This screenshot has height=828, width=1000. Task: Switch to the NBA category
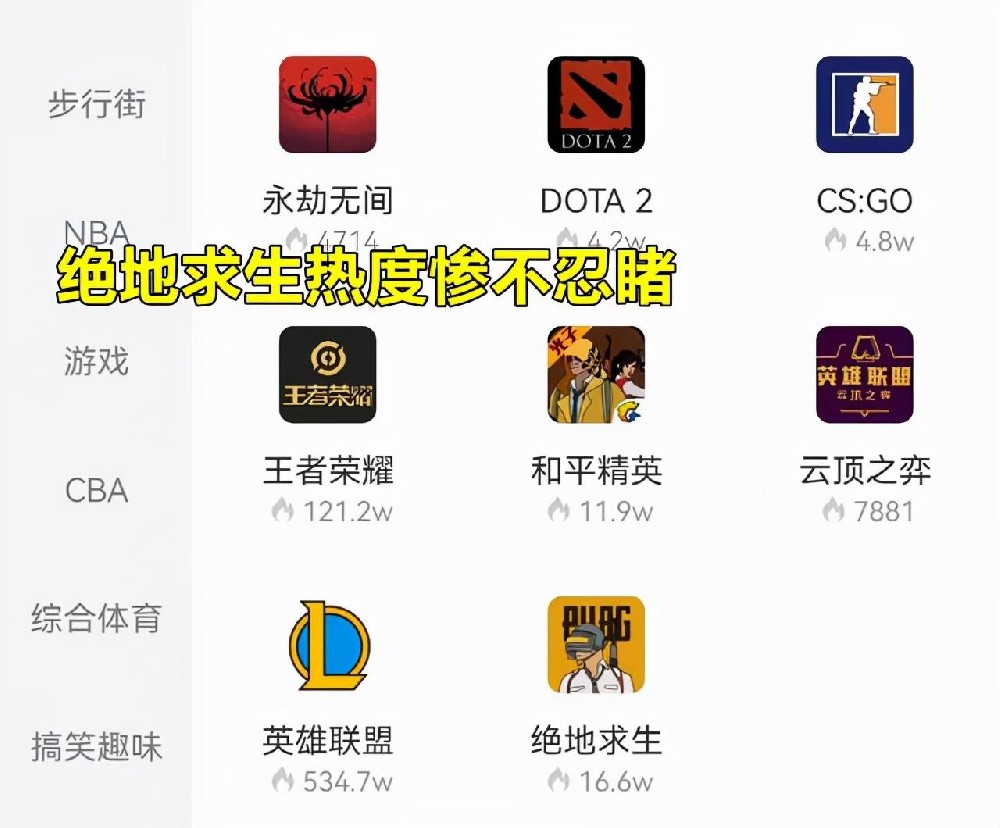click(x=96, y=232)
